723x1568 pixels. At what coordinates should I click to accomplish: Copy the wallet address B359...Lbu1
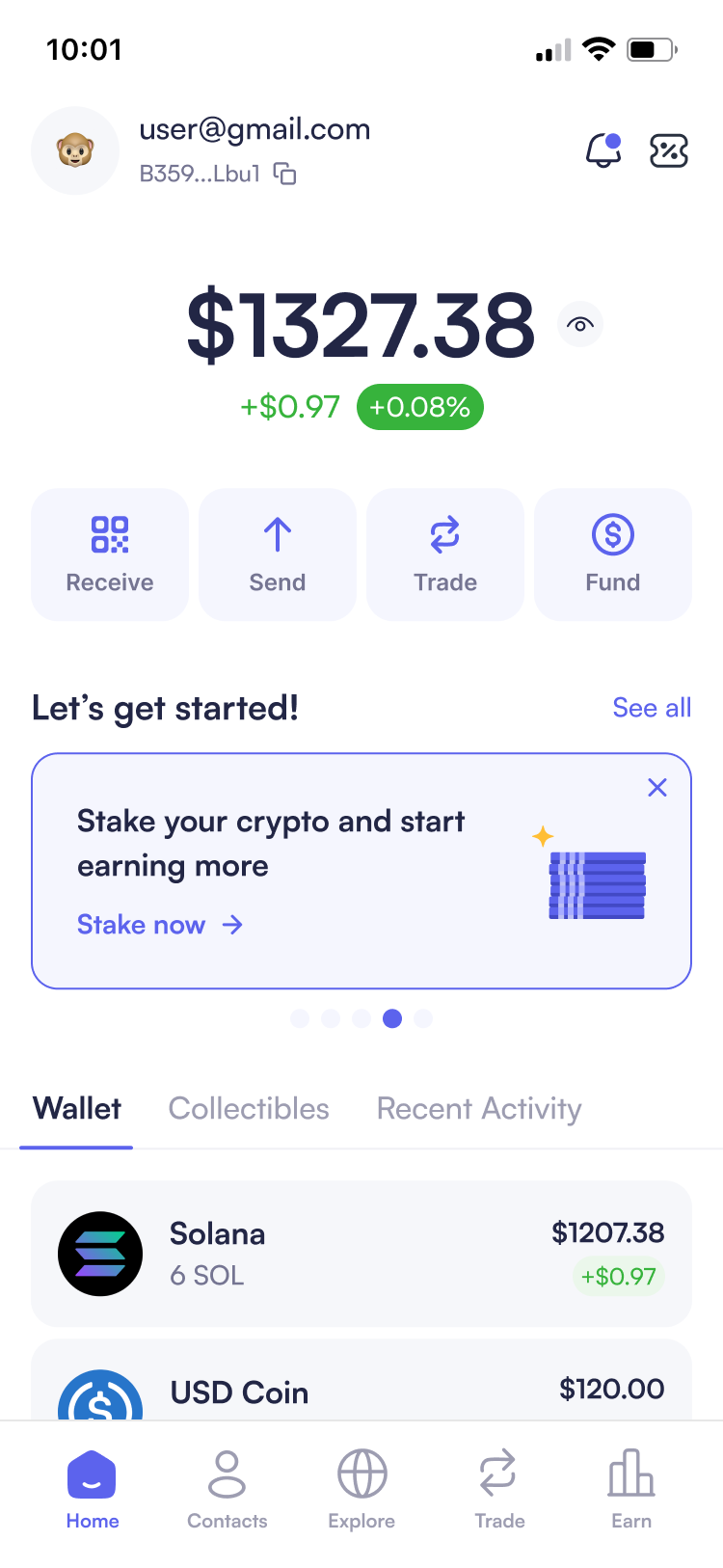click(x=285, y=174)
